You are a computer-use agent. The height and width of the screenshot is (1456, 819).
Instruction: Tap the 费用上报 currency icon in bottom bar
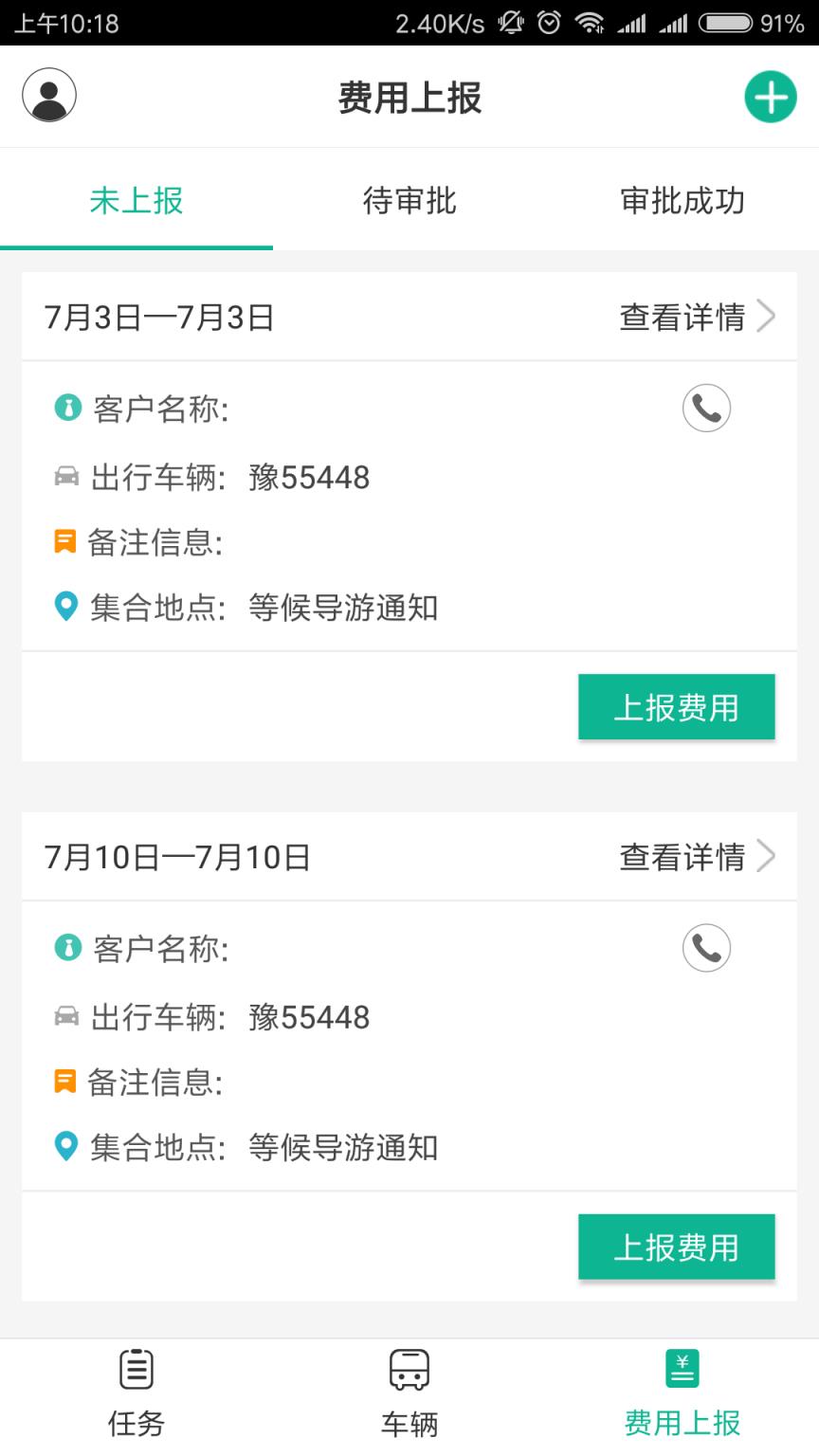(682, 1370)
